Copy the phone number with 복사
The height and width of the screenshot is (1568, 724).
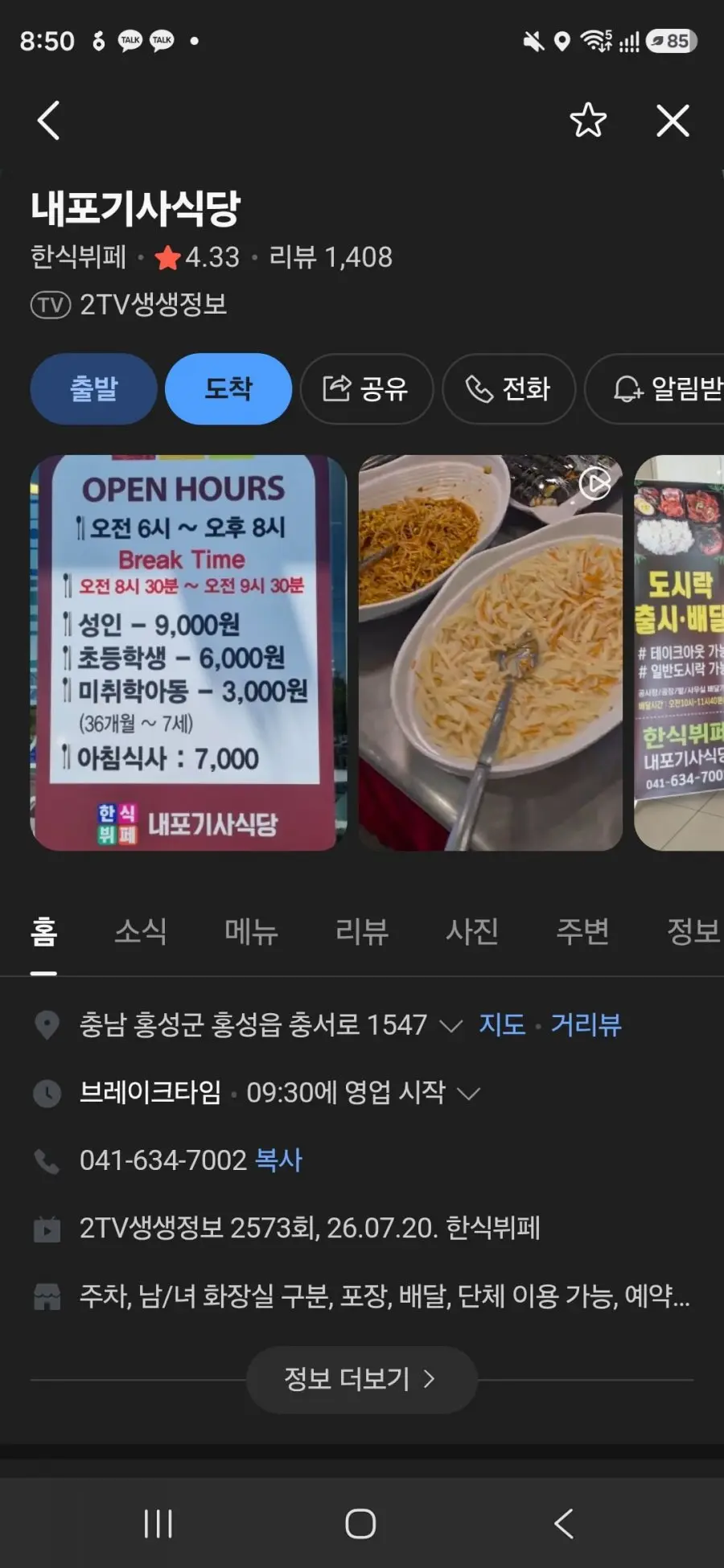[x=278, y=1160]
